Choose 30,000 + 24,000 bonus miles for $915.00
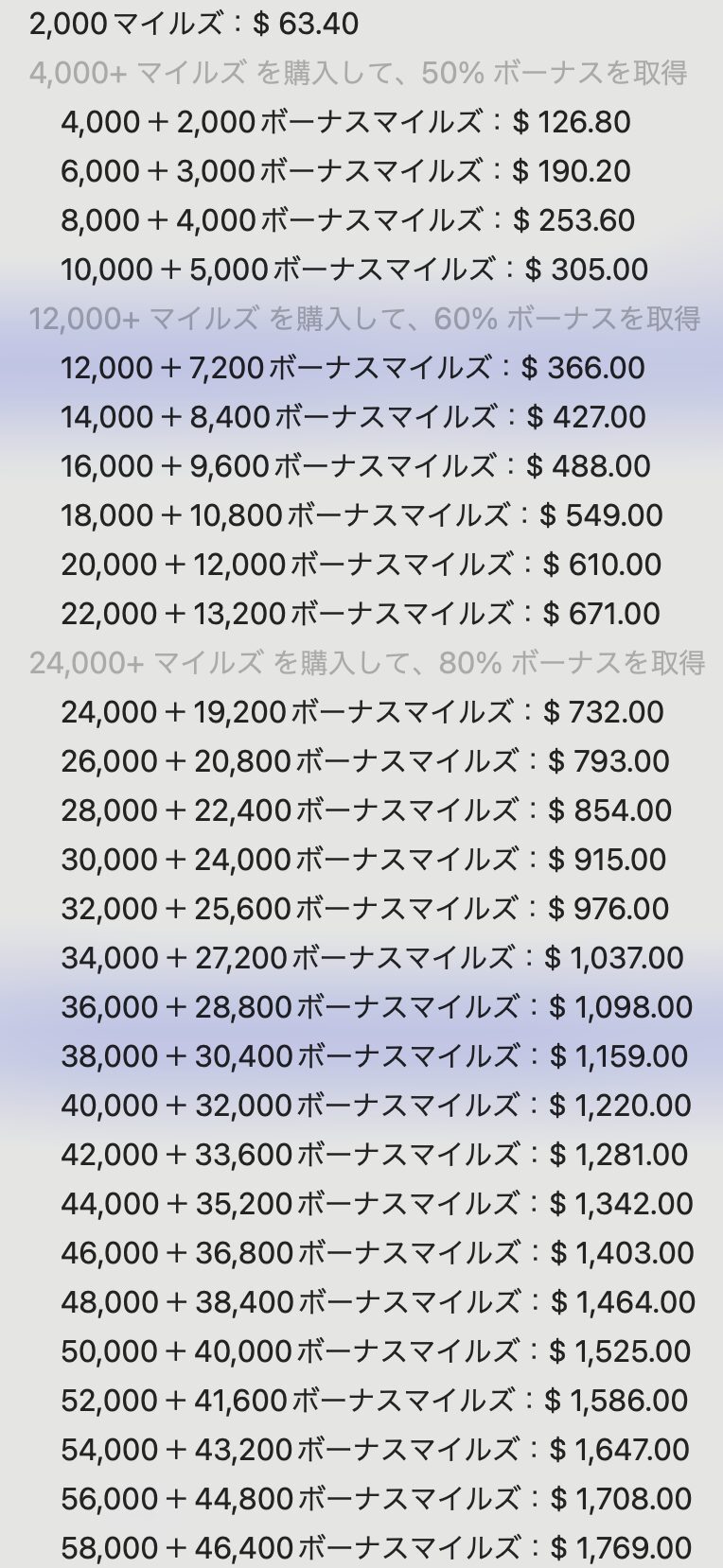 click(363, 860)
